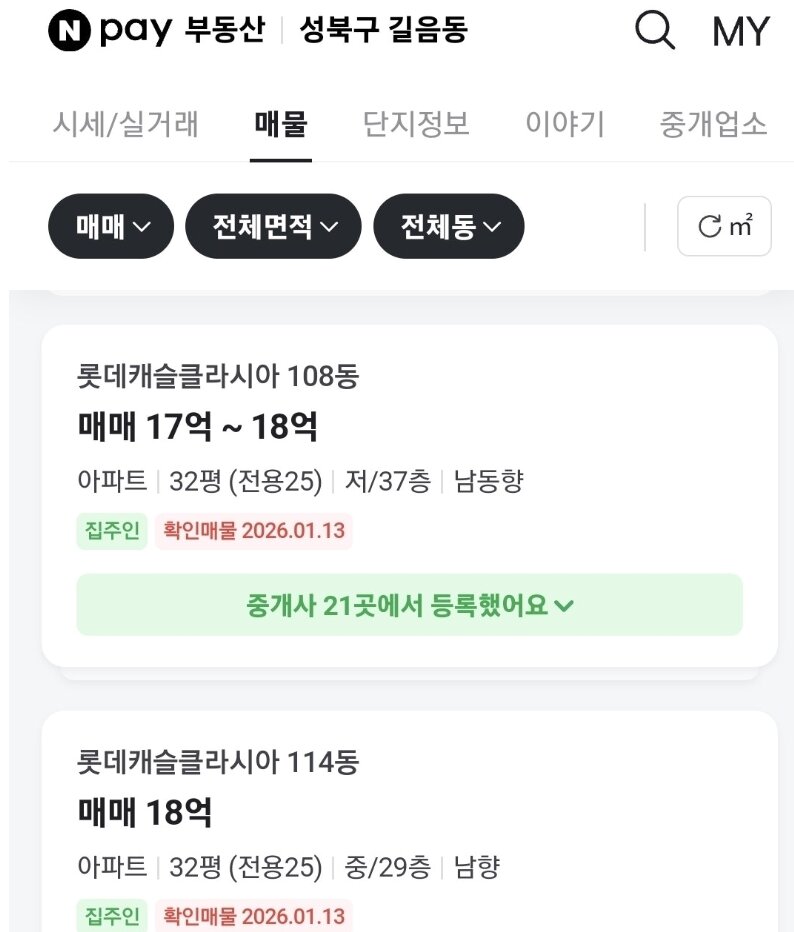Viewport: 794px width, 932px height.
Task: Switch to the 시세/실거래 tab
Action: point(129,124)
